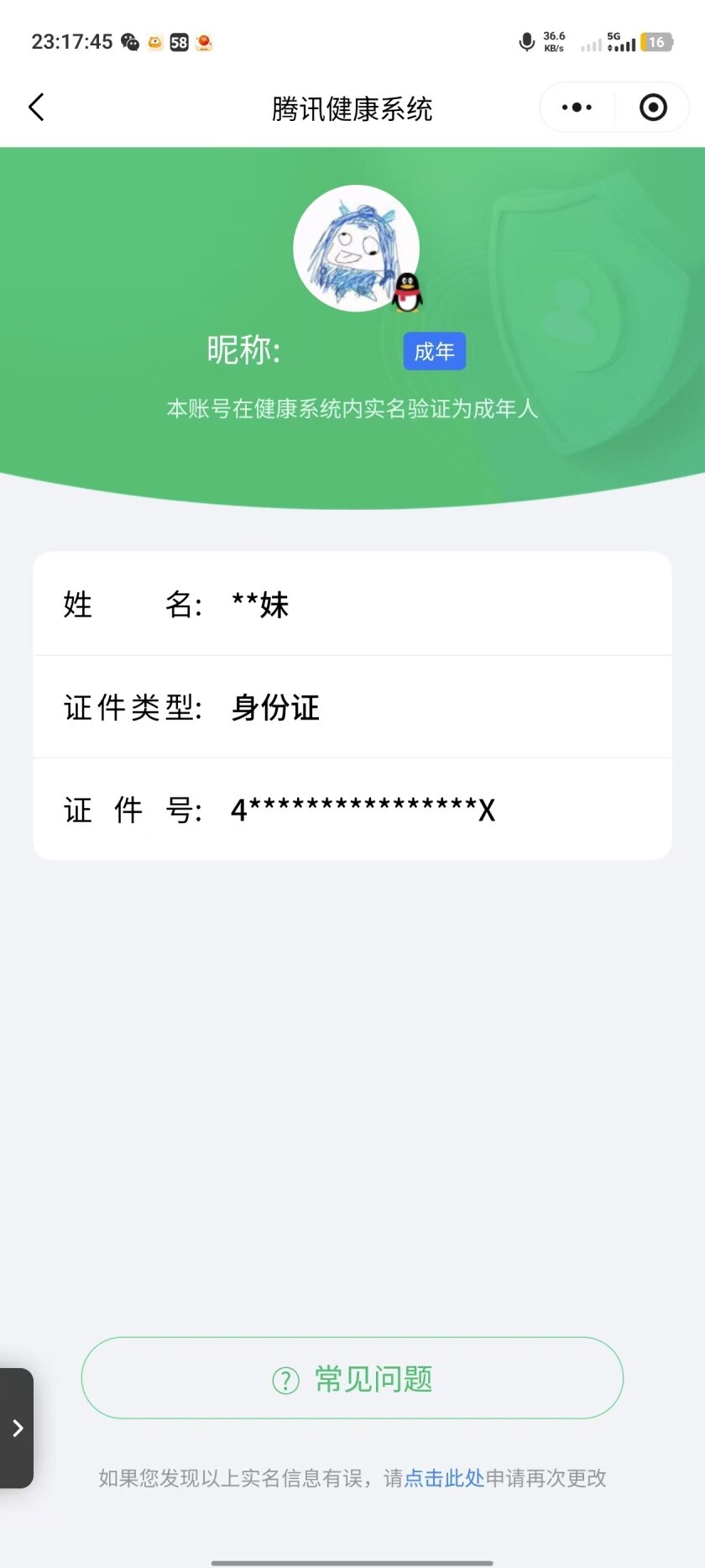Image resolution: width=705 pixels, height=1568 pixels.
Task: Tap the user avatar picture
Action: tap(357, 249)
